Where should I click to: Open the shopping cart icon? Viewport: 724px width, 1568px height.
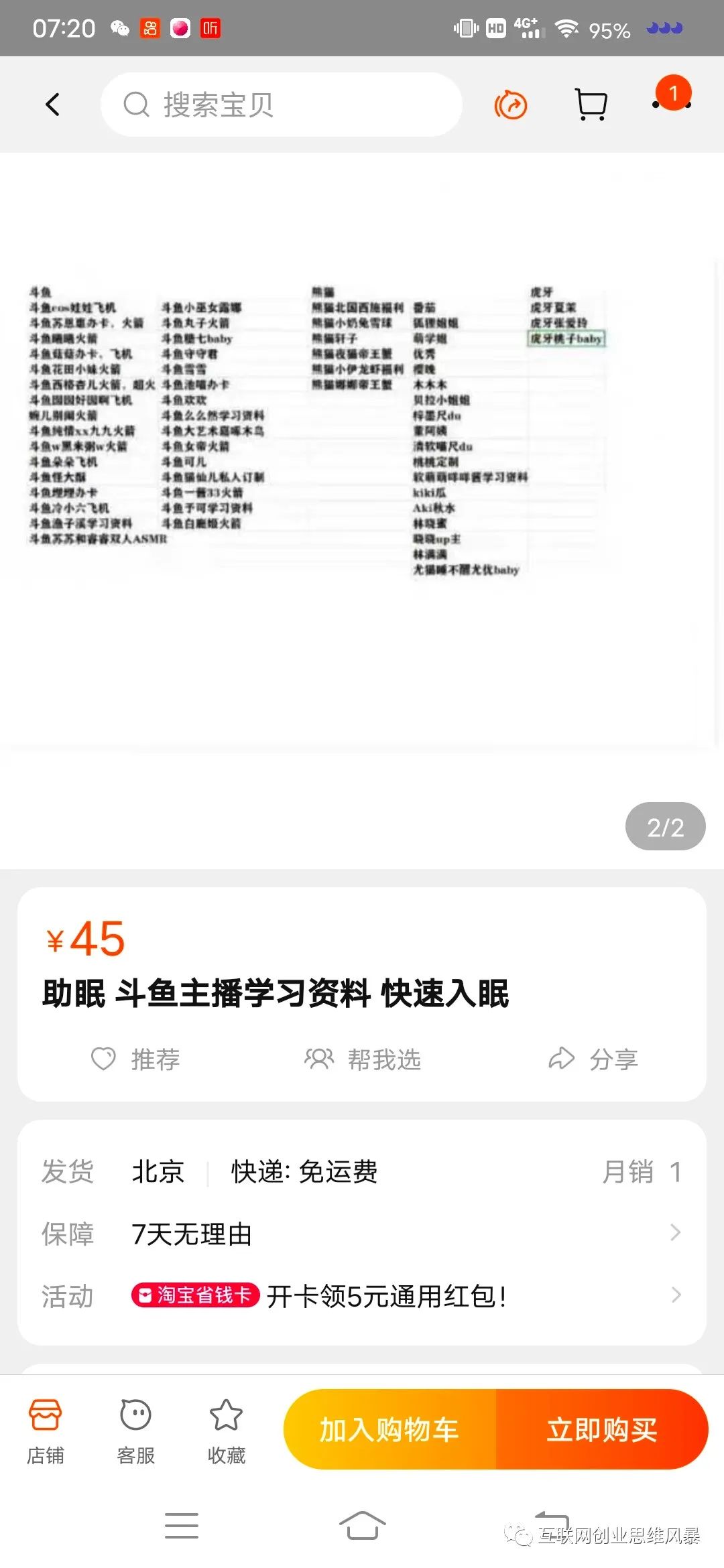[591, 105]
